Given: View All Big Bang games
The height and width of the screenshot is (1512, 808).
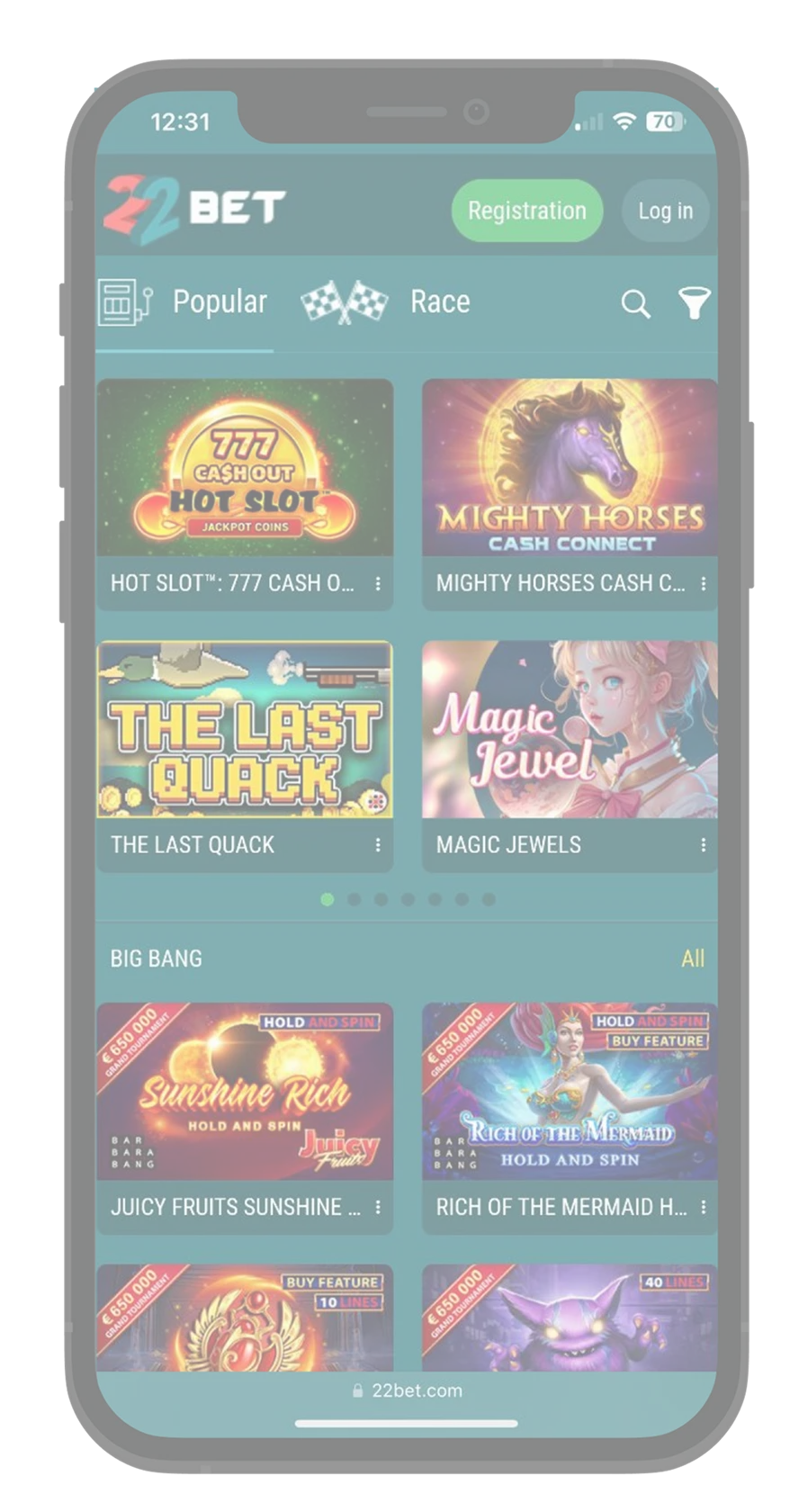Looking at the screenshot, I should (x=692, y=958).
